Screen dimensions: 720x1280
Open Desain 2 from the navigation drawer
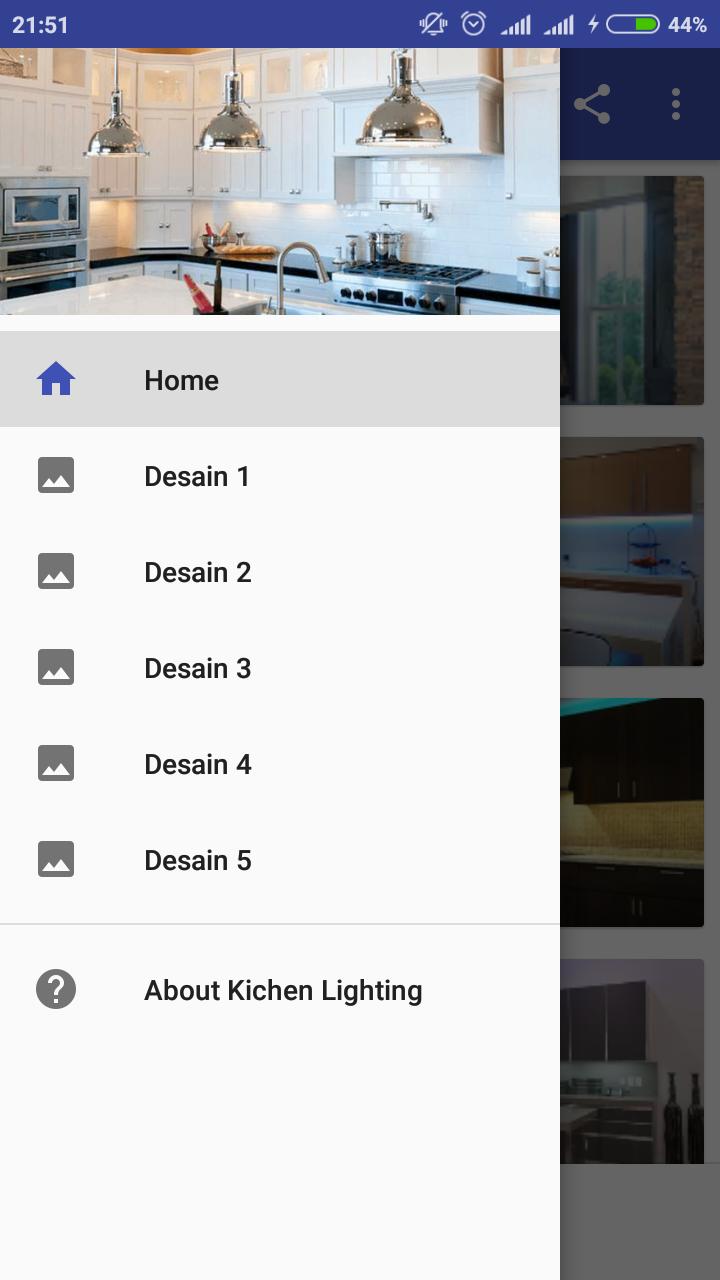tap(197, 572)
